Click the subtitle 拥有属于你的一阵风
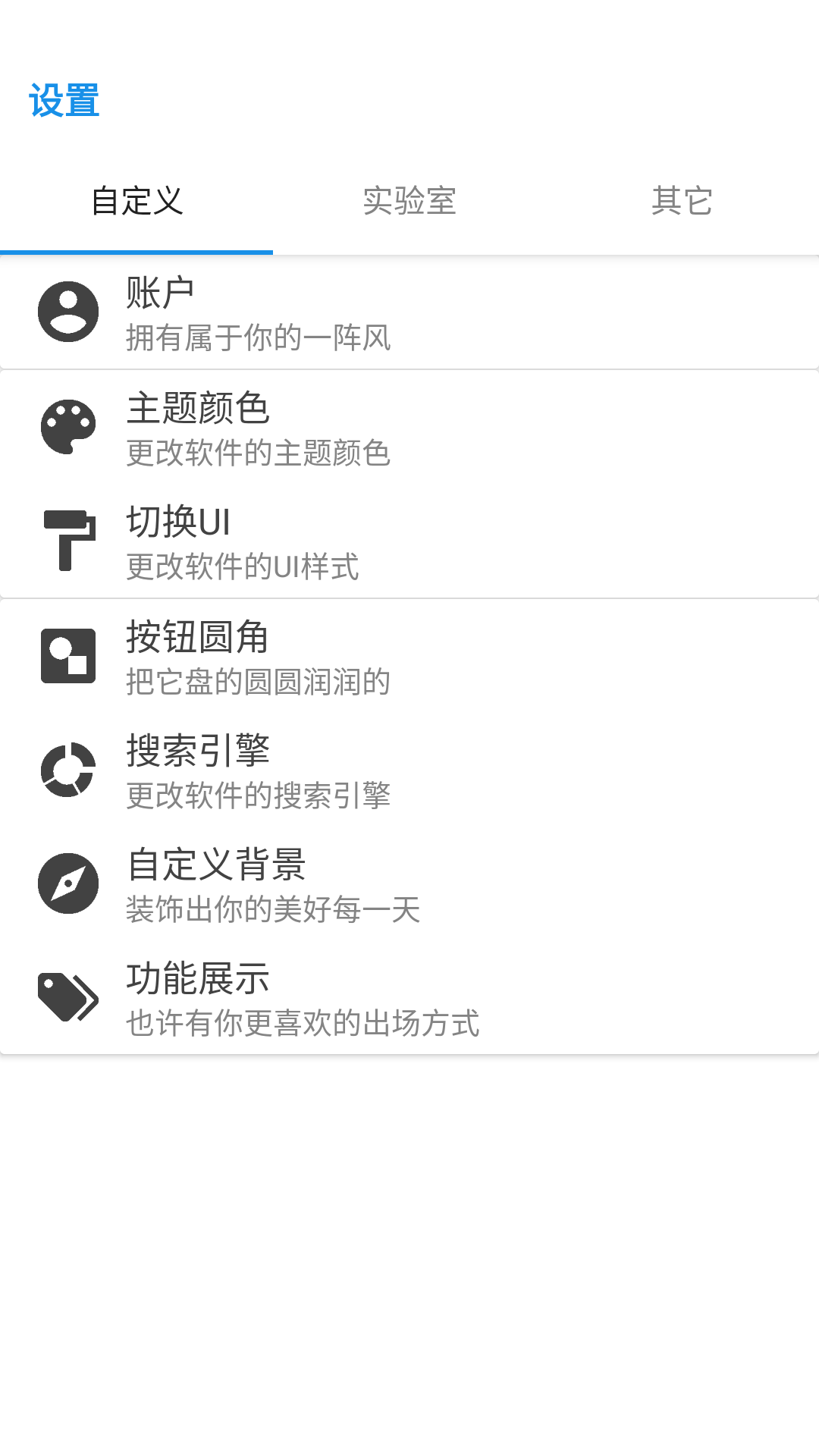The image size is (819, 1456). coord(258,339)
